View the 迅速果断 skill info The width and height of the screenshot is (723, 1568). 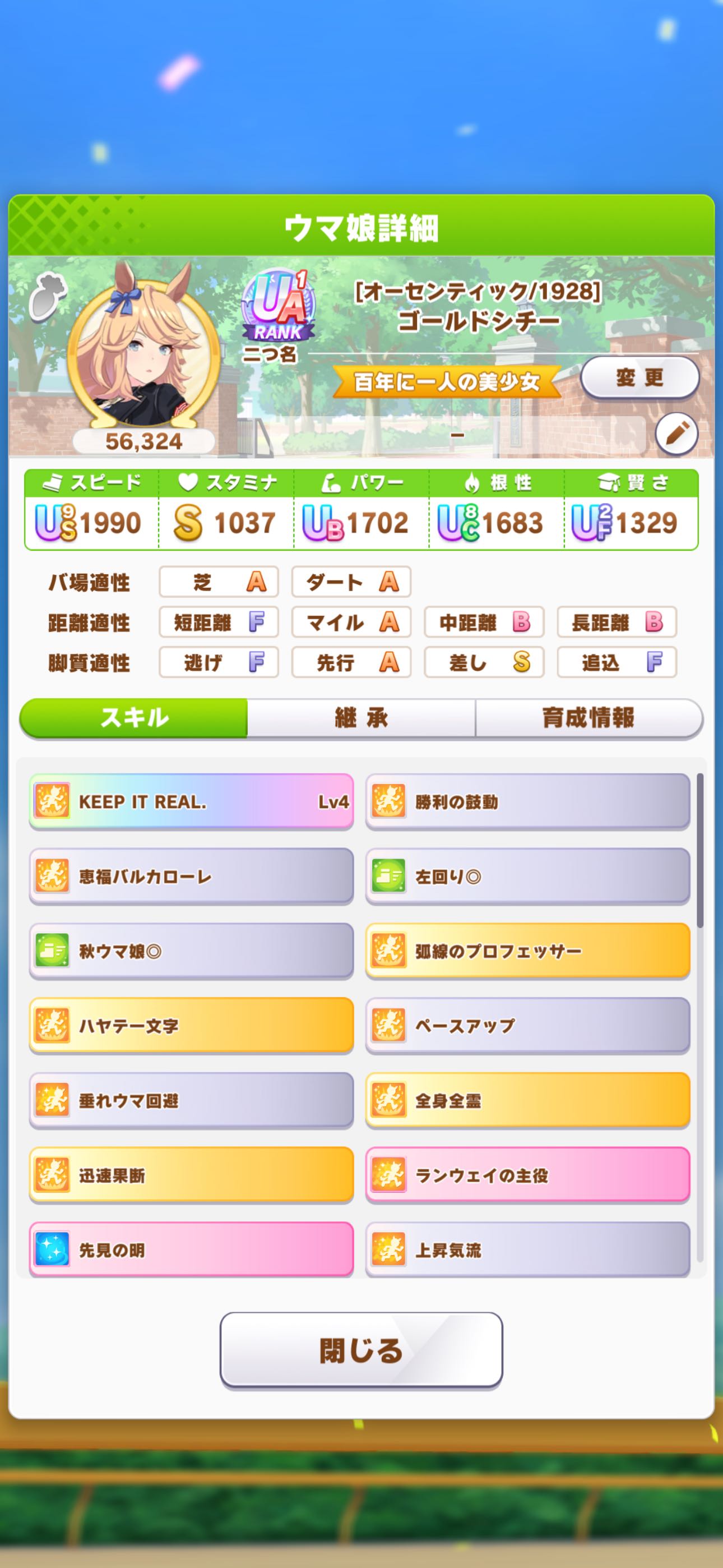pyautogui.click(x=191, y=1175)
